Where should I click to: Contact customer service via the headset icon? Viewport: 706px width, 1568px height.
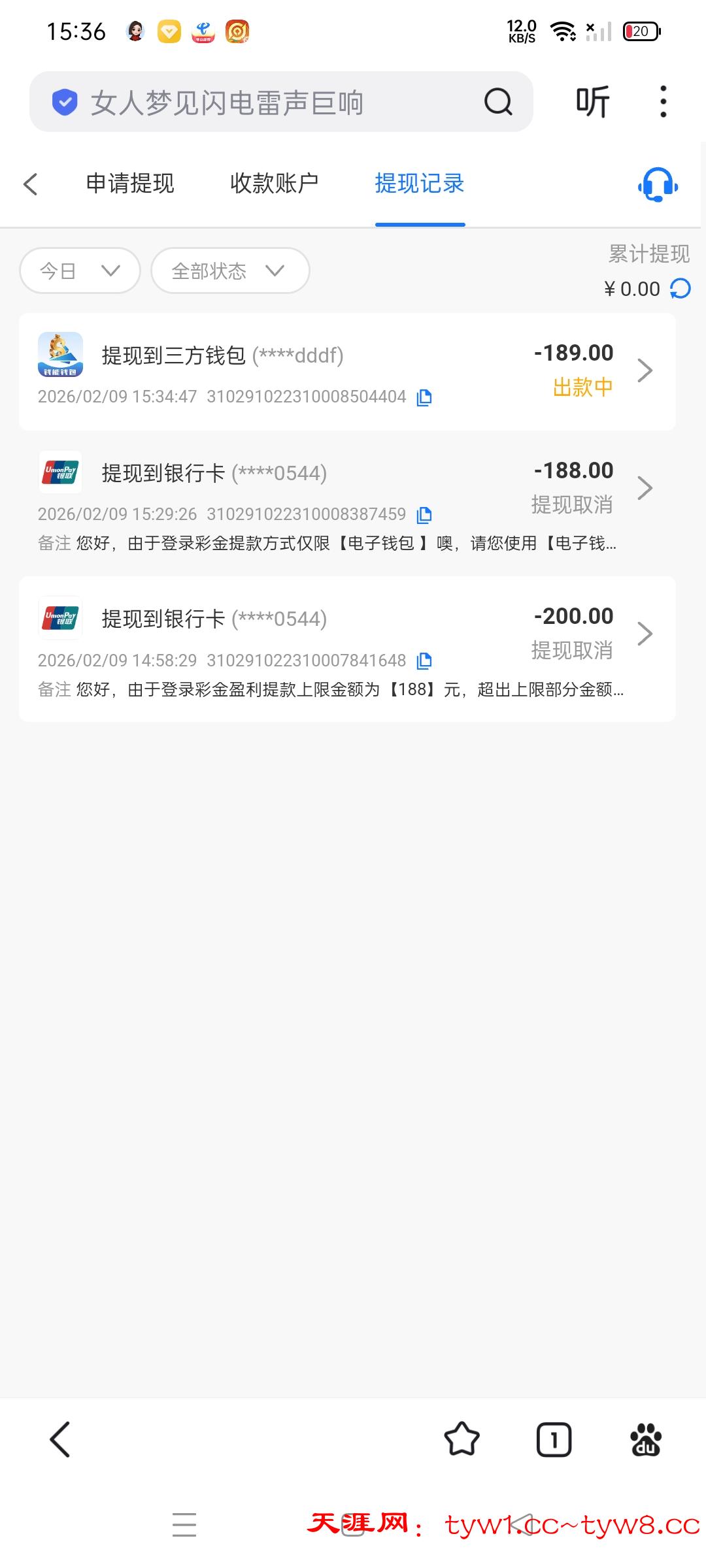click(x=658, y=185)
